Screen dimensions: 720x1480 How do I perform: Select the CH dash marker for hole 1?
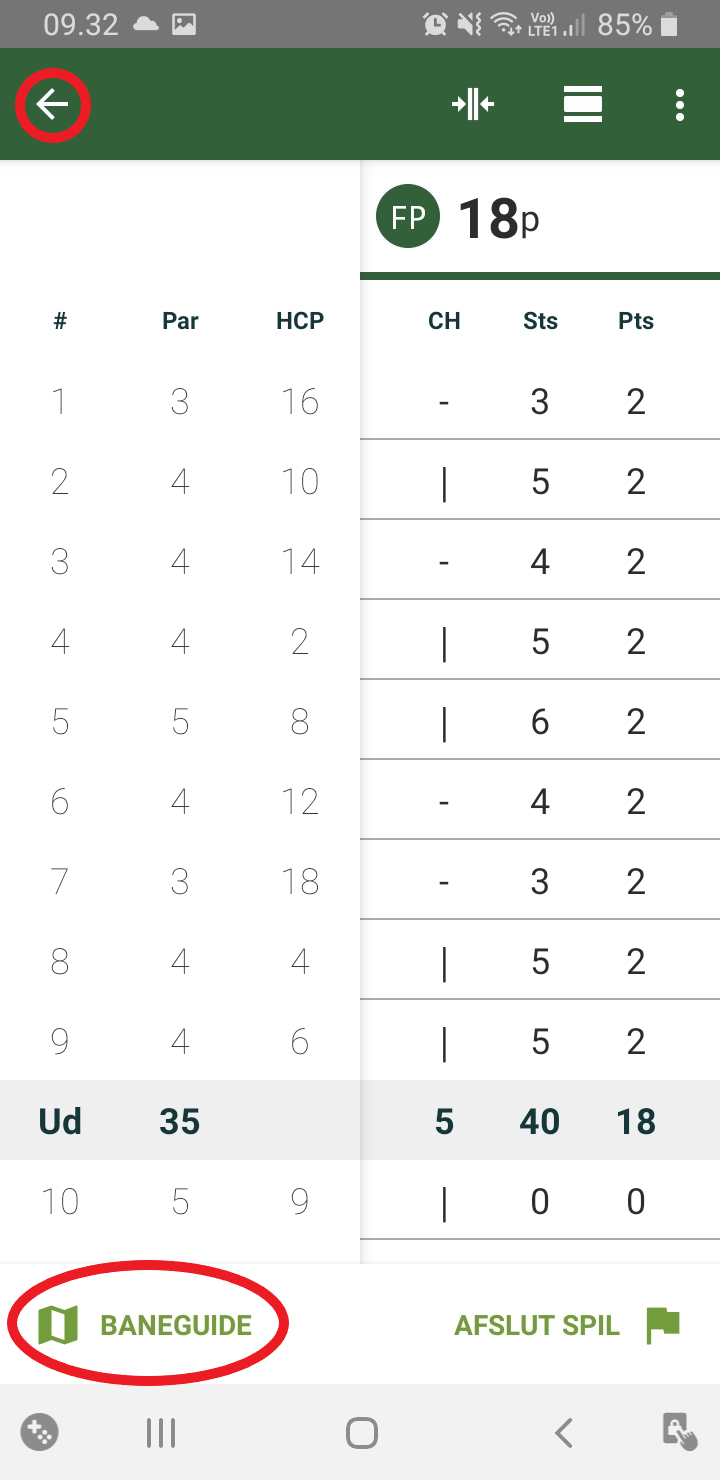coord(444,401)
